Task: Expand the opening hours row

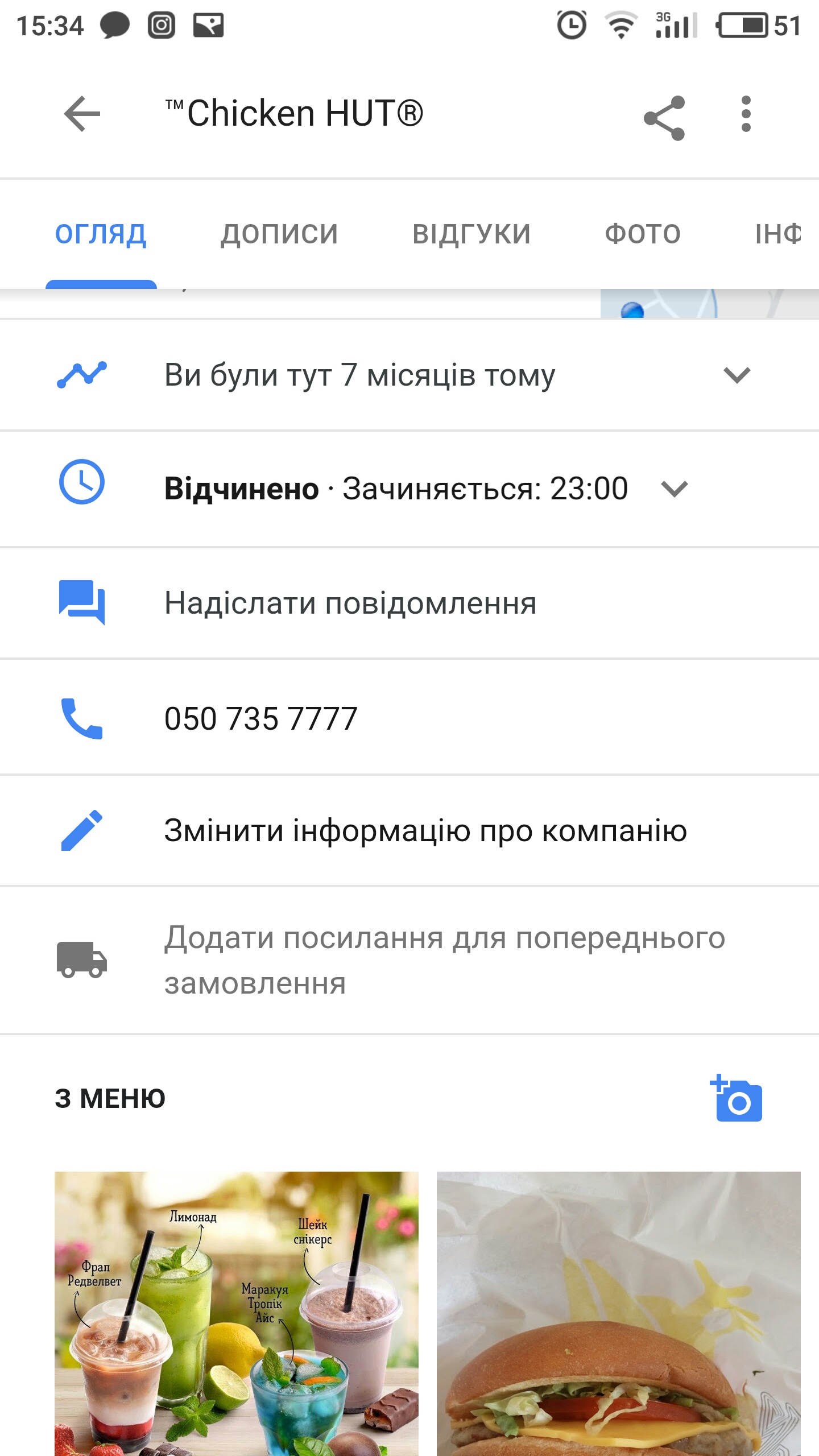Action: click(x=409, y=489)
